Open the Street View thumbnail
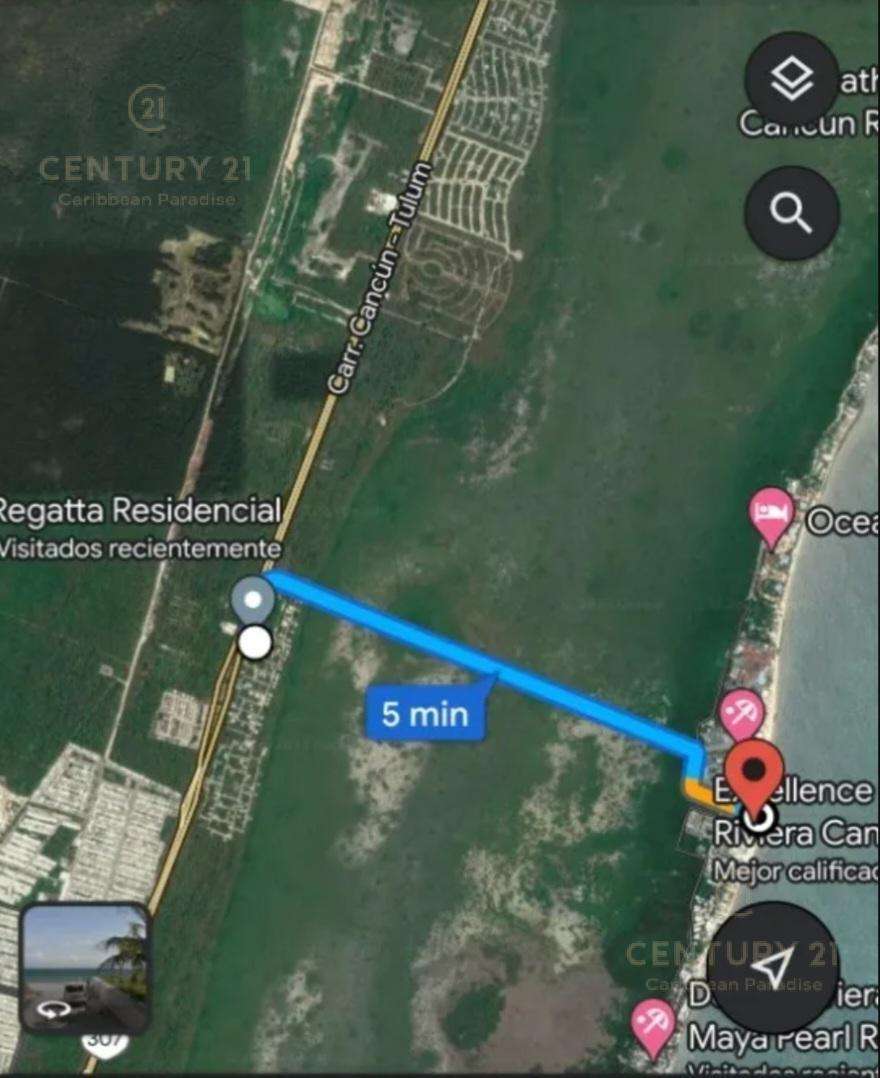The width and height of the screenshot is (880, 1078). pyautogui.click(x=86, y=966)
